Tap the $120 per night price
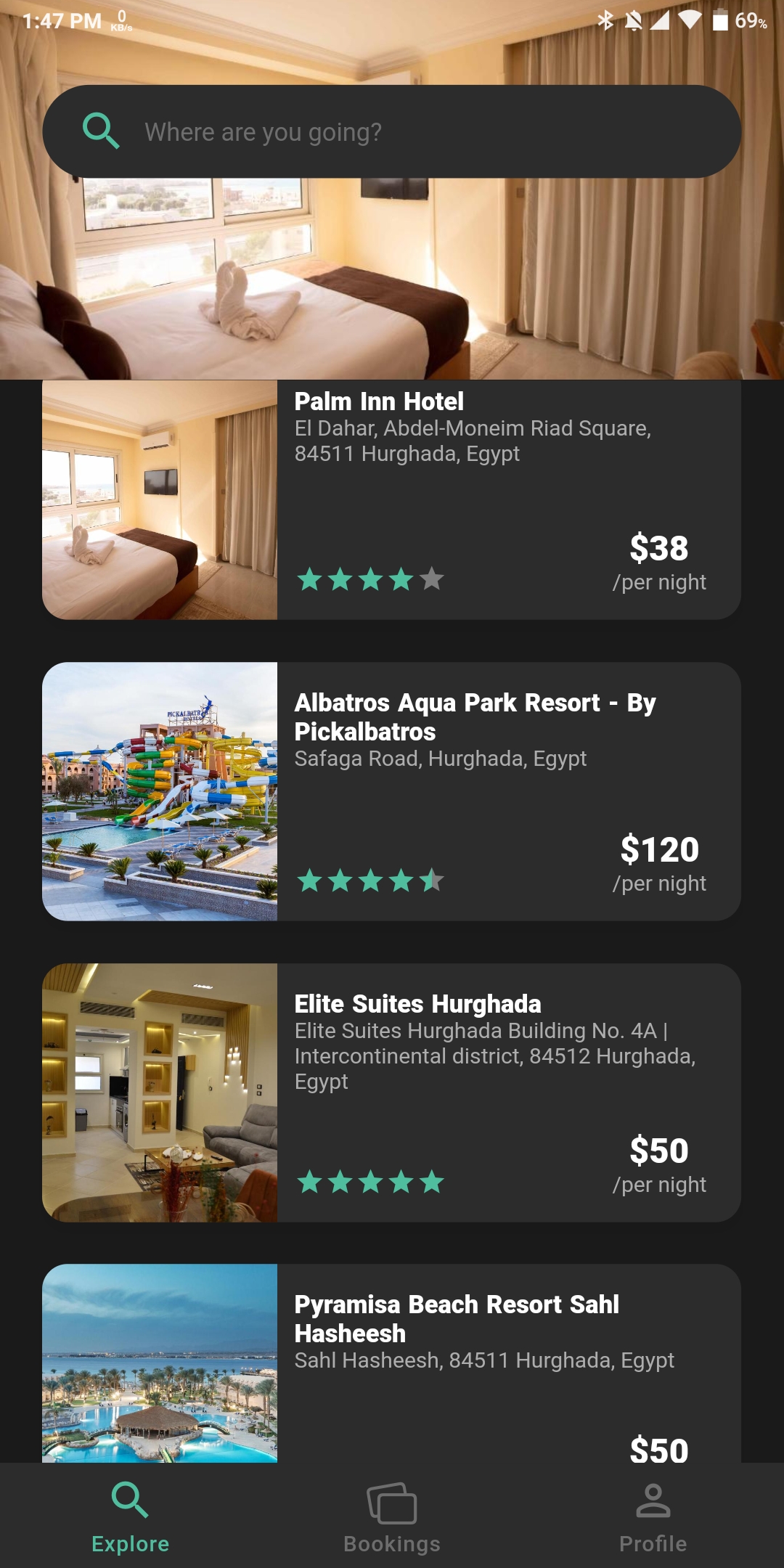 [659, 849]
